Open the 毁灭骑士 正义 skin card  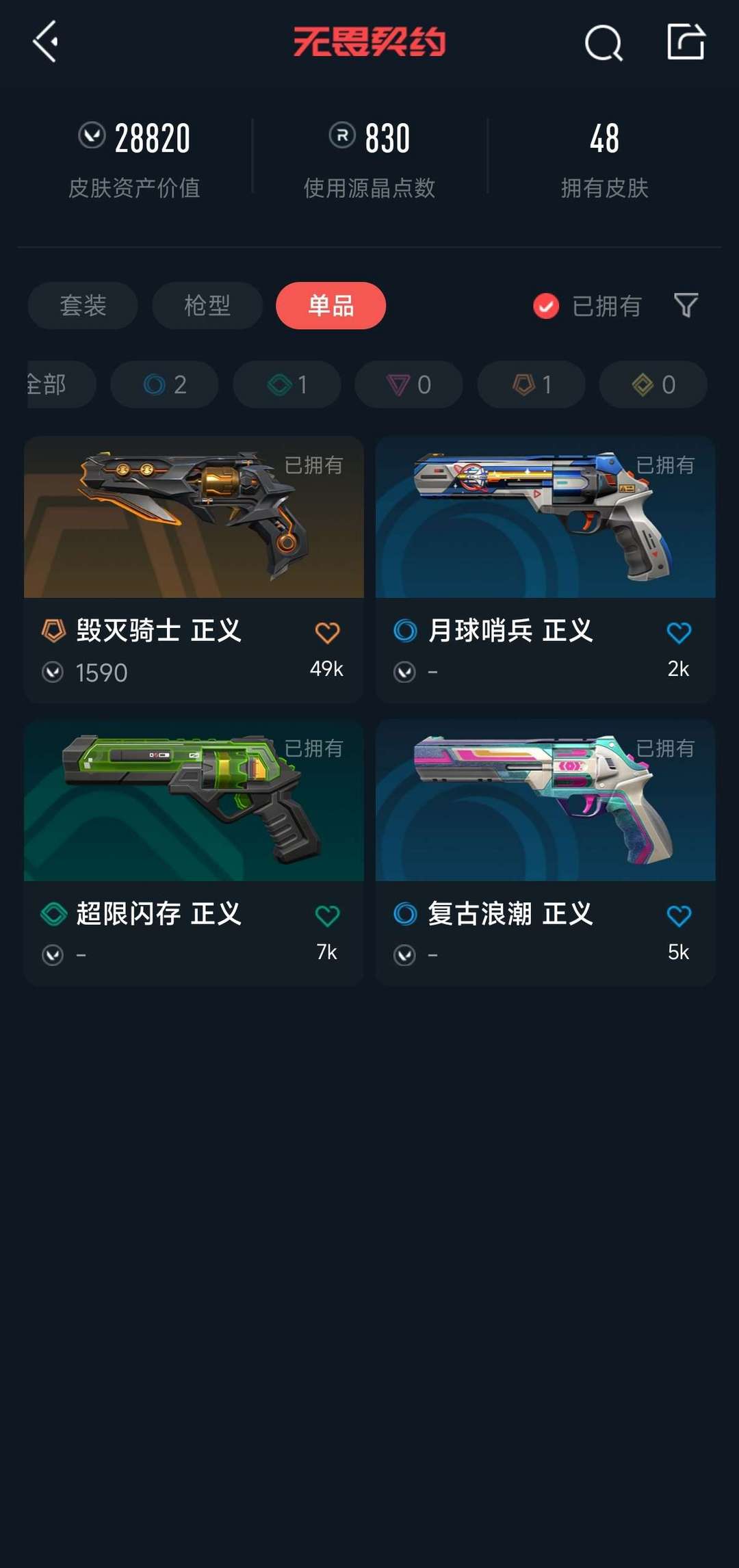coord(194,569)
